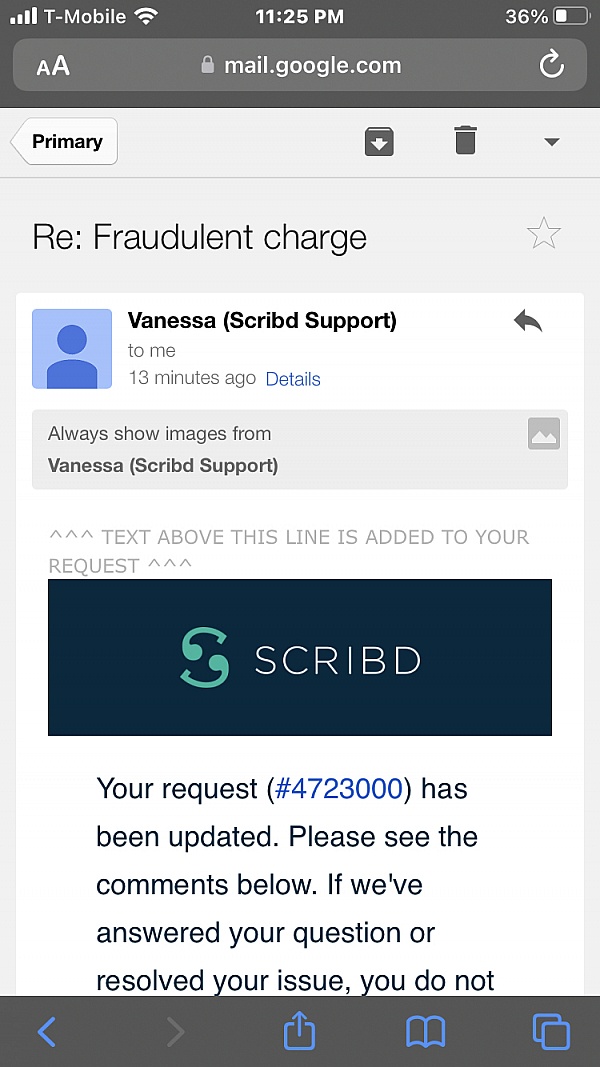Reply to Vanessa with the arrow icon
Image resolution: width=600 pixels, height=1067 pixels.
pyautogui.click(x=527, y=322)
